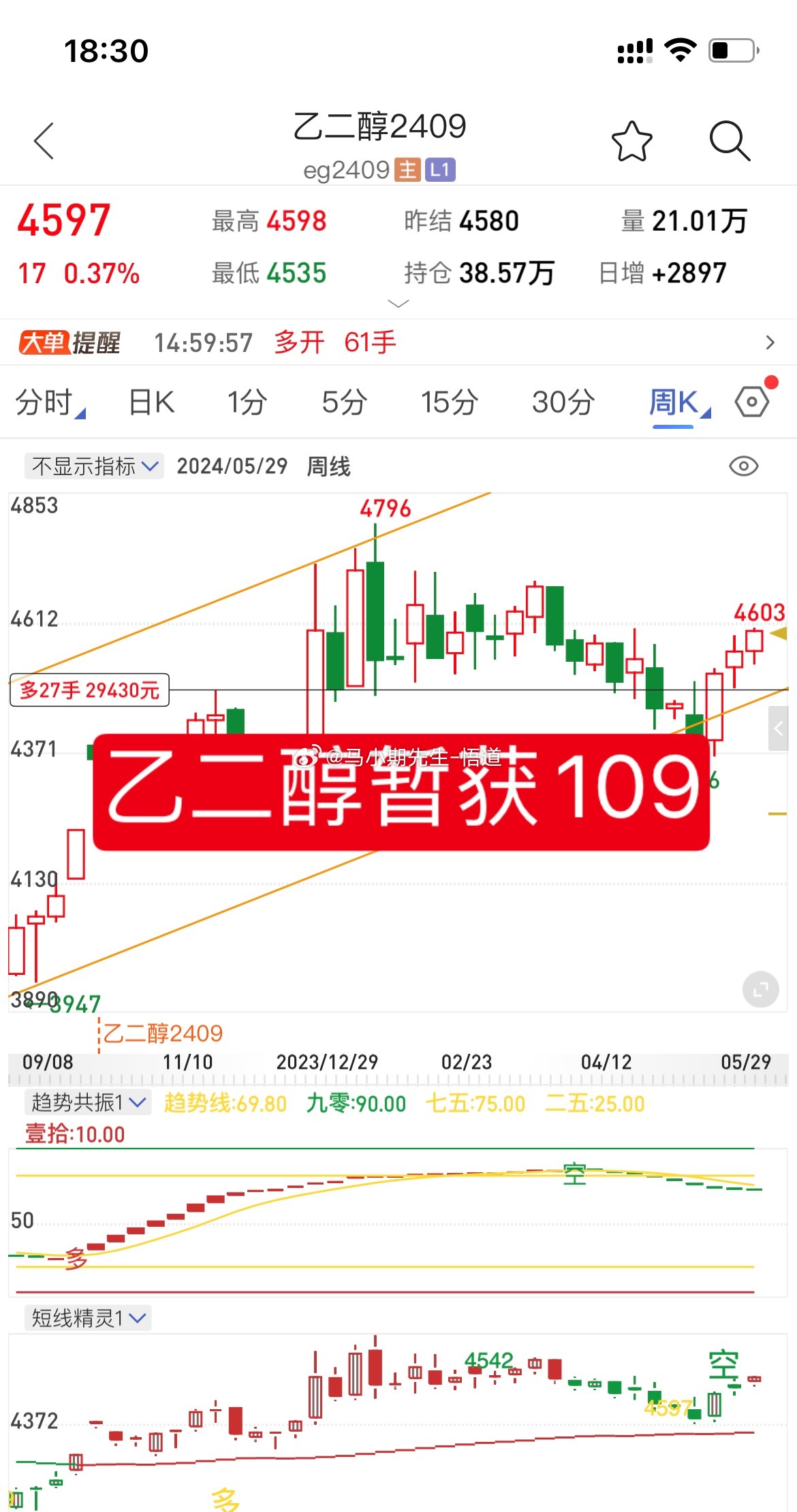The width and height of the screenshot is (797, 1512).
Task: Expand quote details with the down chevron
Action: click(398, 303)
